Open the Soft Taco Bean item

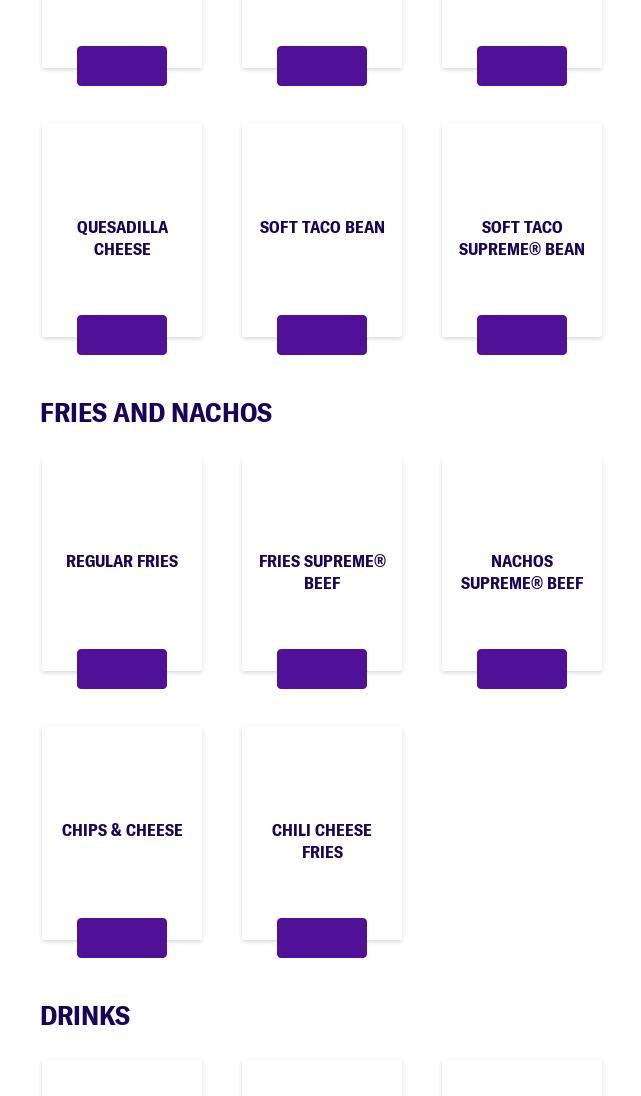[322, 228]
